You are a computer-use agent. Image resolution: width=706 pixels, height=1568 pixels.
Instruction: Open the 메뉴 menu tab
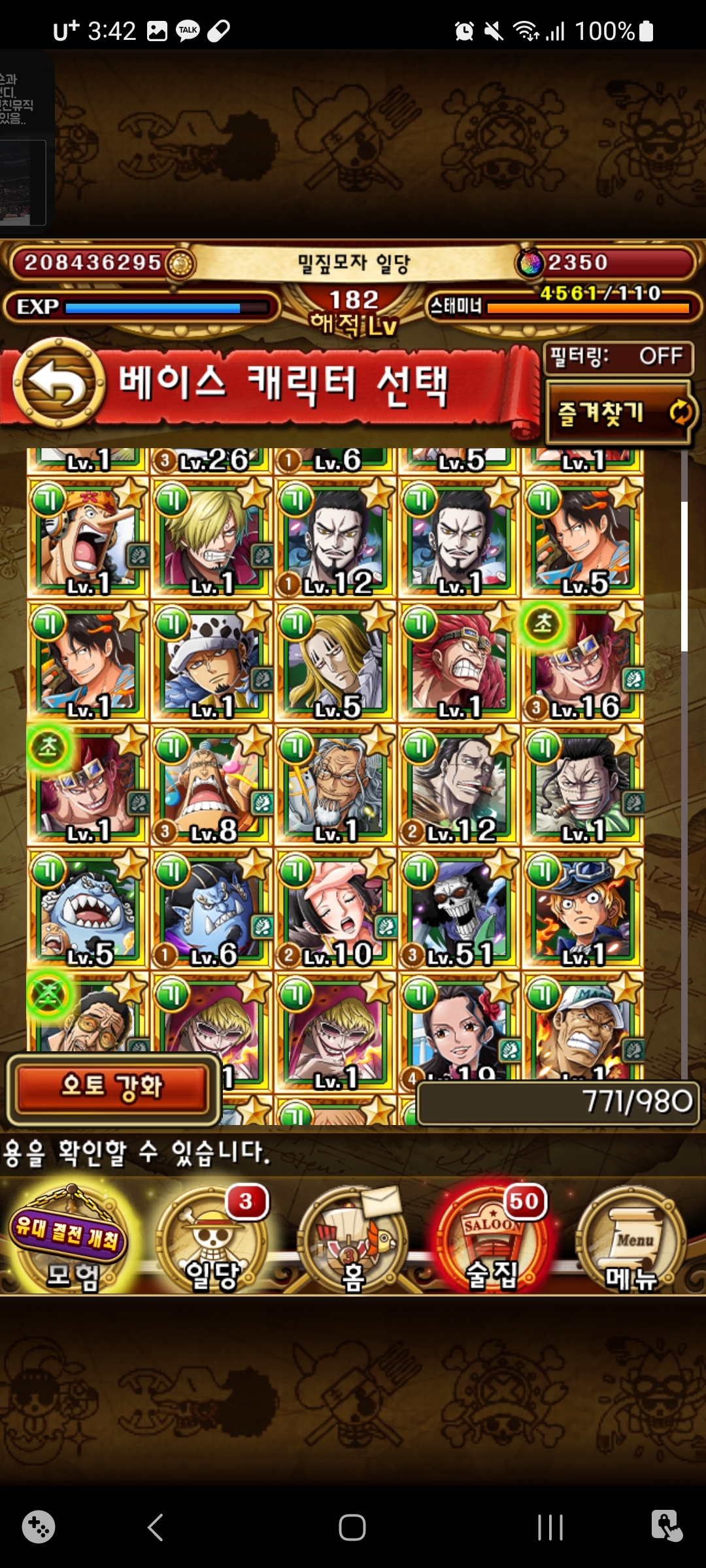pyautogui.click(x=631, y=1240)
